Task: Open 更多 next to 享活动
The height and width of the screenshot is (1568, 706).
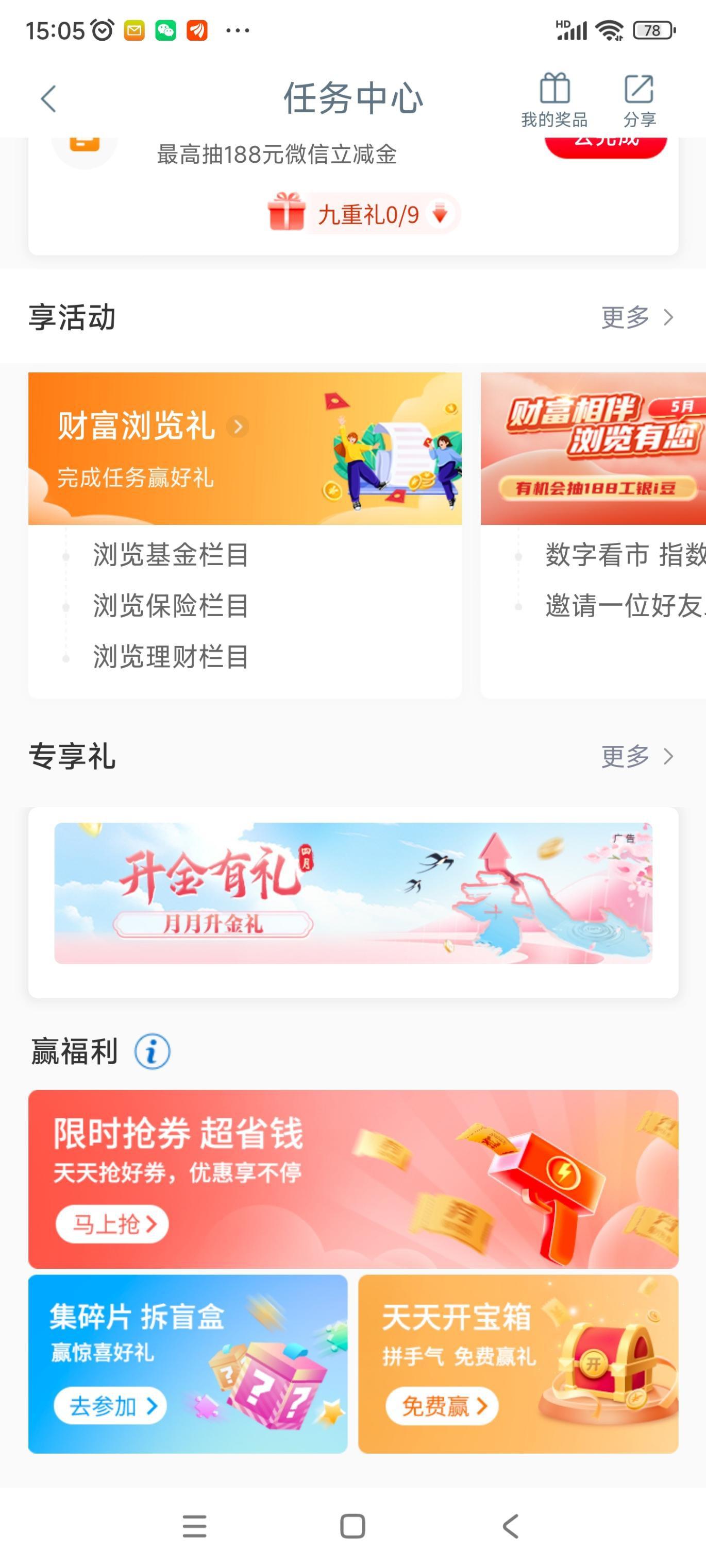Action: tap(636, 317)
